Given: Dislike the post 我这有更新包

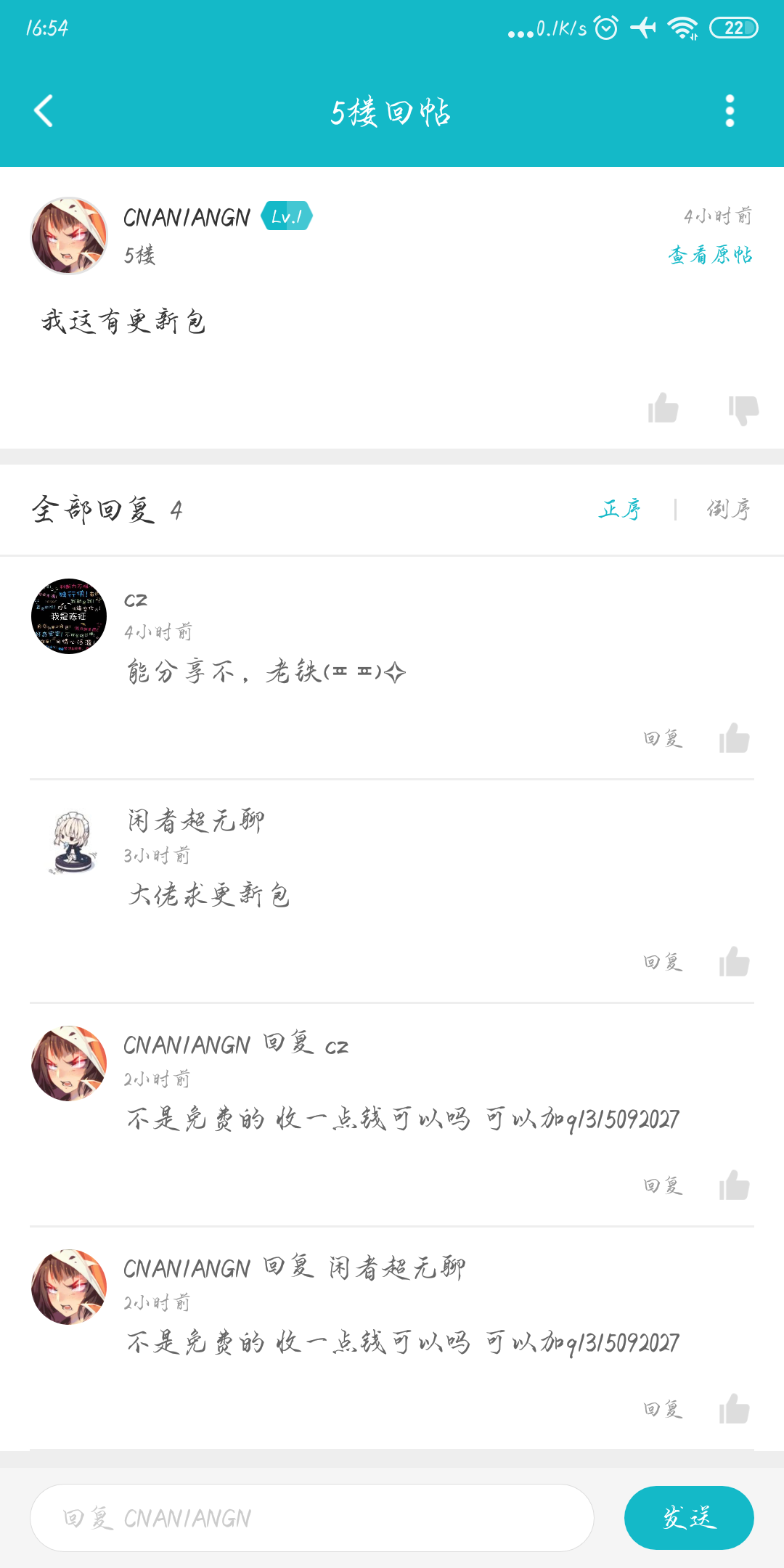Looking at the screenshot, I should [x=743, y=408].
